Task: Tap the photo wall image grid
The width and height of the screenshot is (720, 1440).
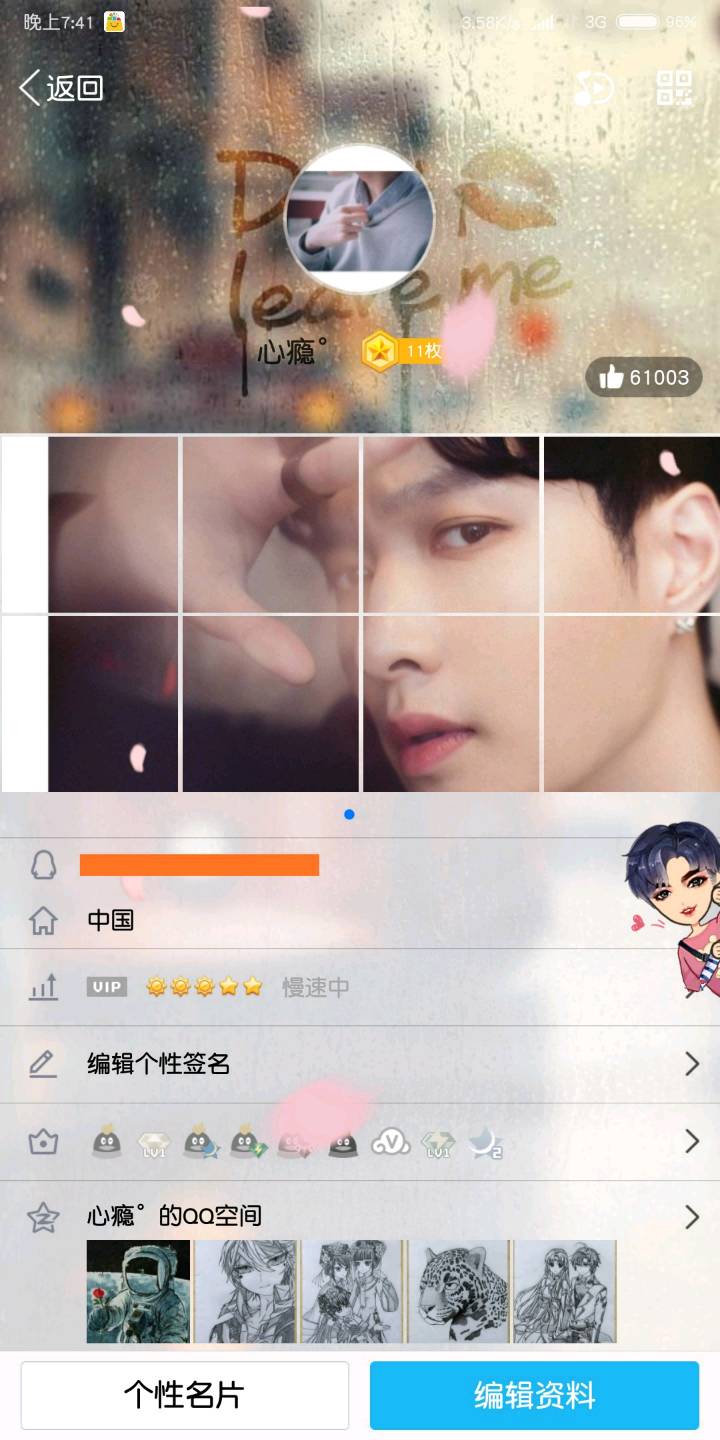Action: click(360, 613)
